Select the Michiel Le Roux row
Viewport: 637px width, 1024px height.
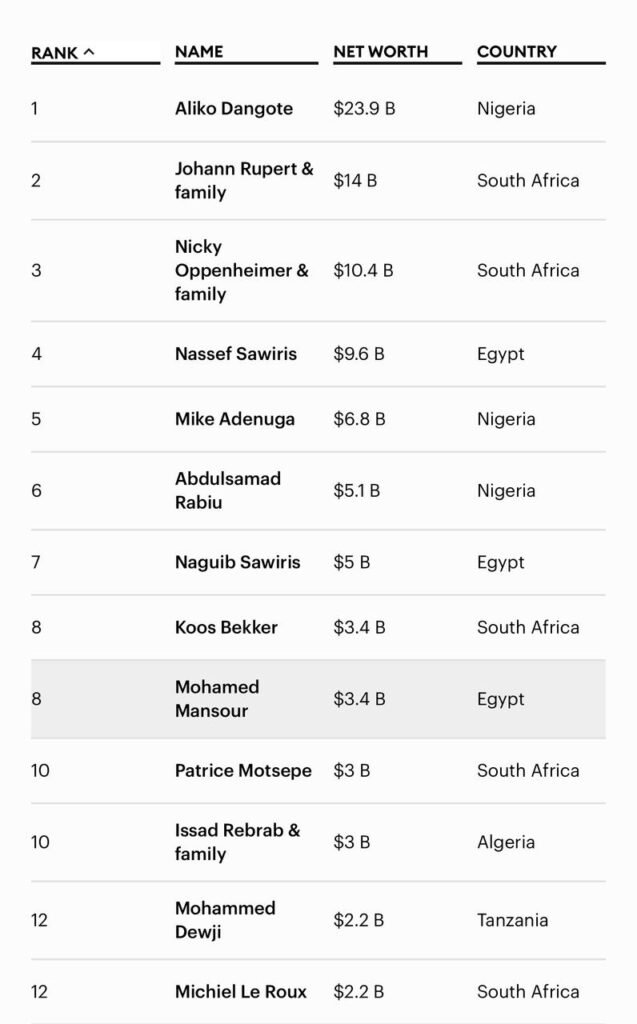(x=318, y=991)
